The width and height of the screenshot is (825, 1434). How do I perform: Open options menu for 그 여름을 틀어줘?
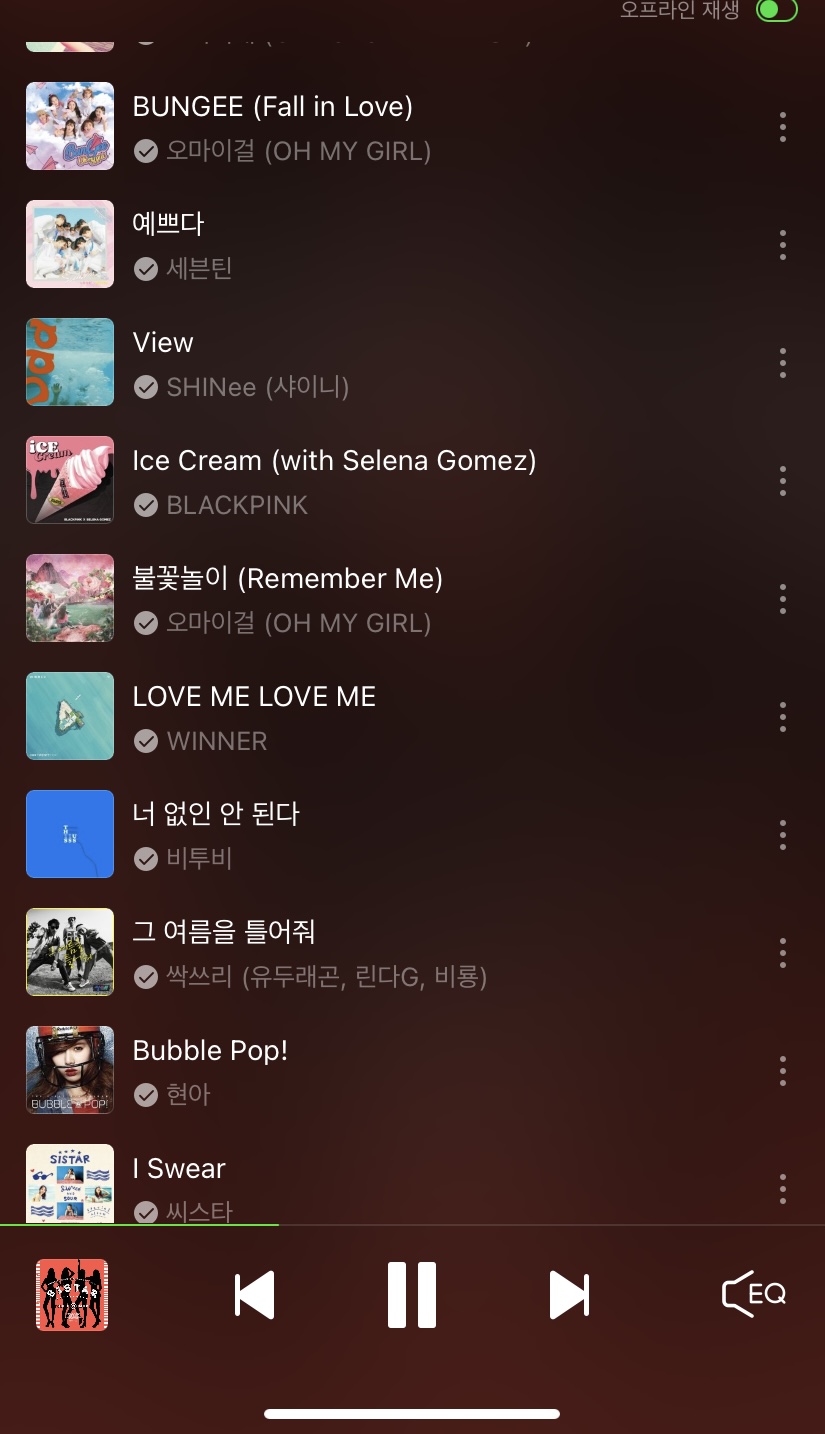pos(783,953)
